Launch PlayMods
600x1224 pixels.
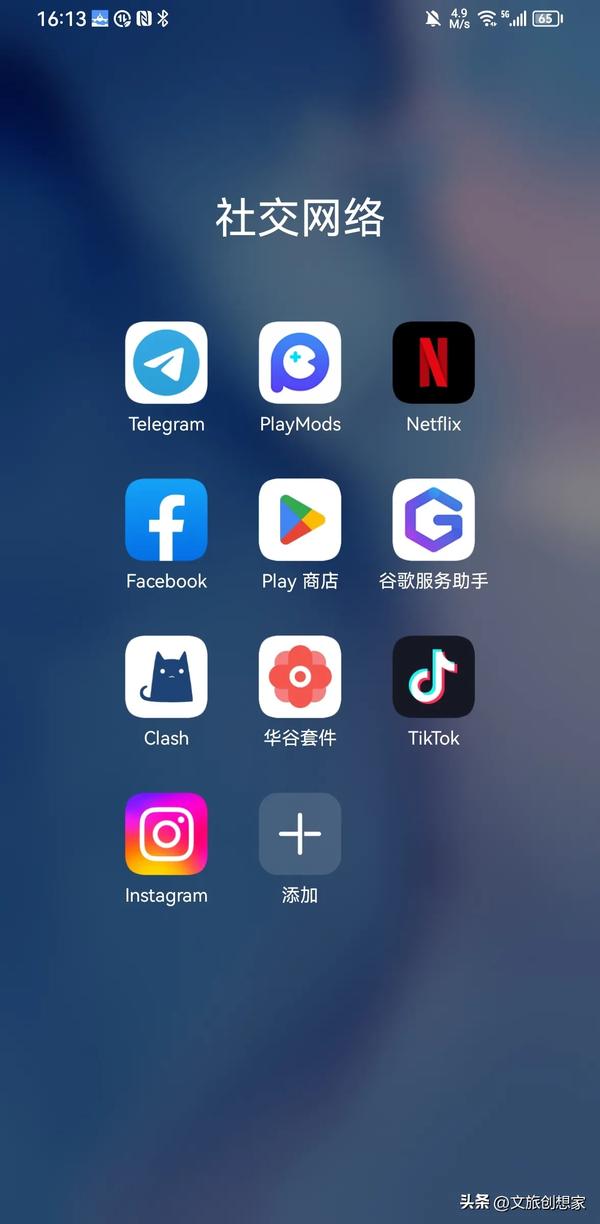pyautogui.click(x=300, y=363)
